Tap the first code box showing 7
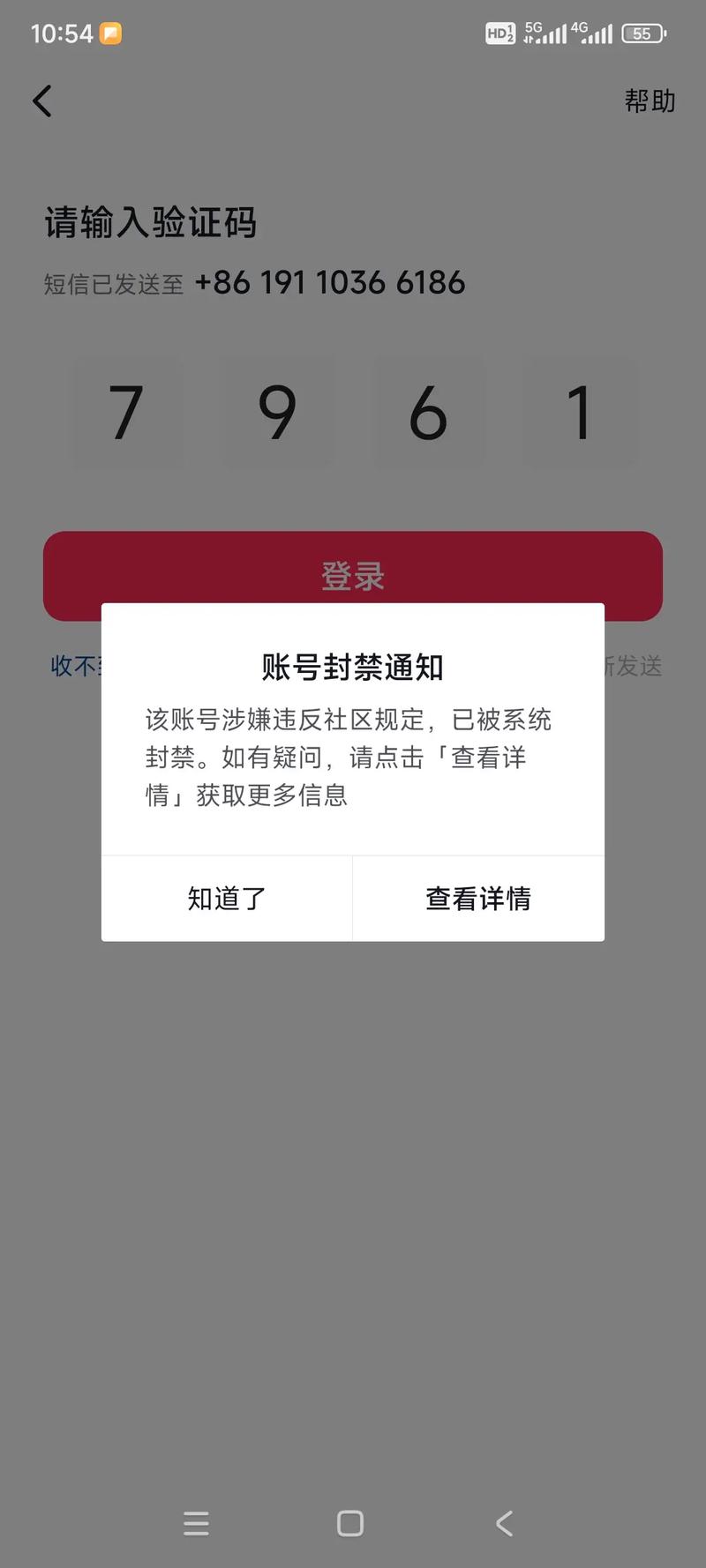Viewport: 706px width, 1568px height. [126, 412]
